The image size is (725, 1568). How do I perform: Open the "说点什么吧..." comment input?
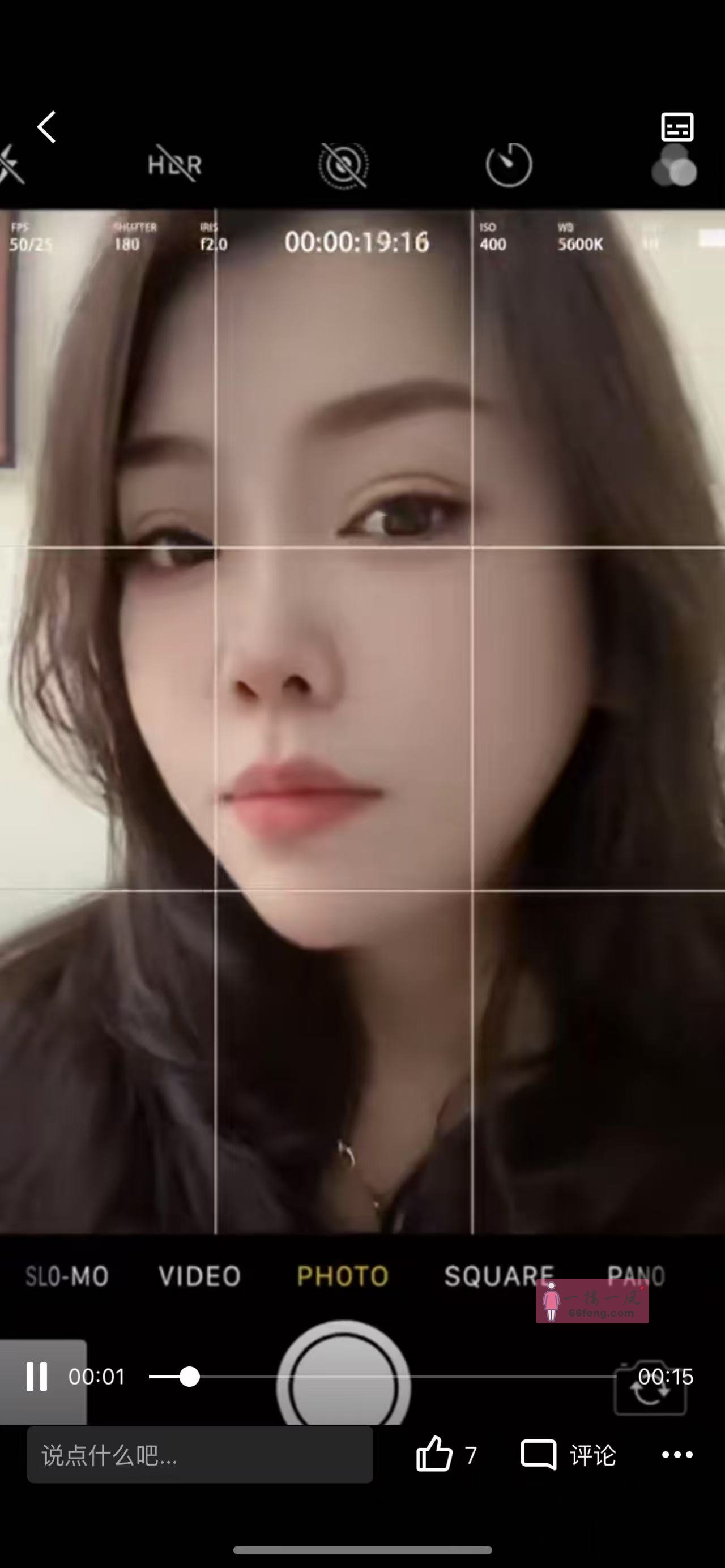pos(200,1455)
